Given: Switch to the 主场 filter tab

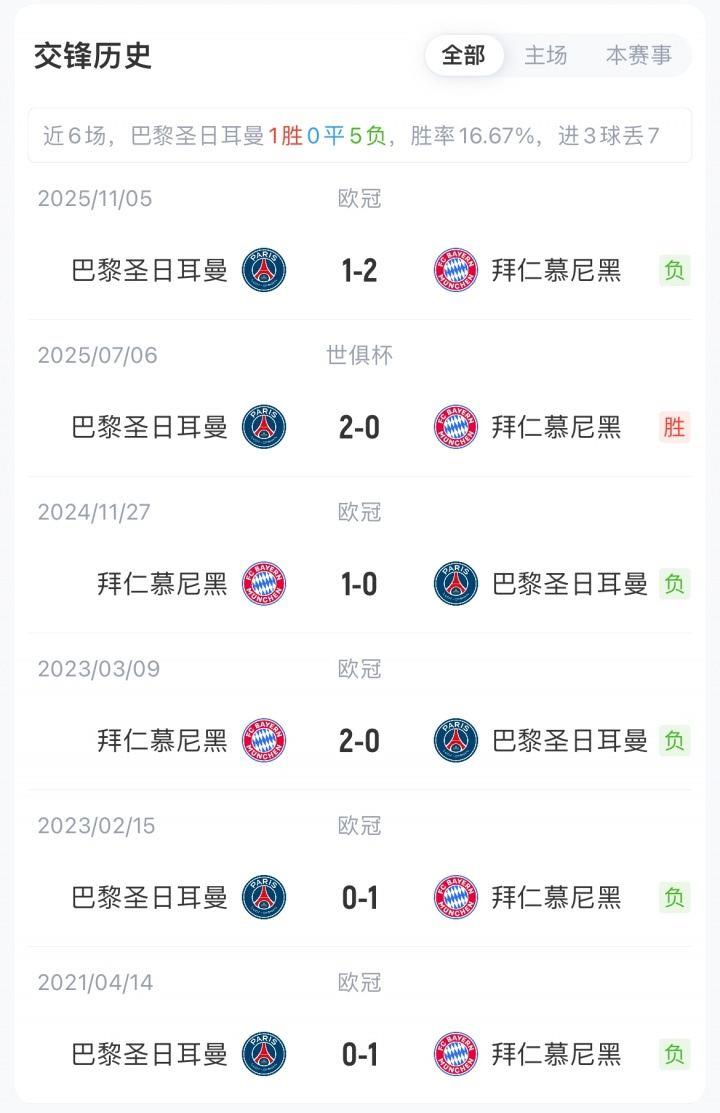Looking at the screenshot, I should point(546,56).
